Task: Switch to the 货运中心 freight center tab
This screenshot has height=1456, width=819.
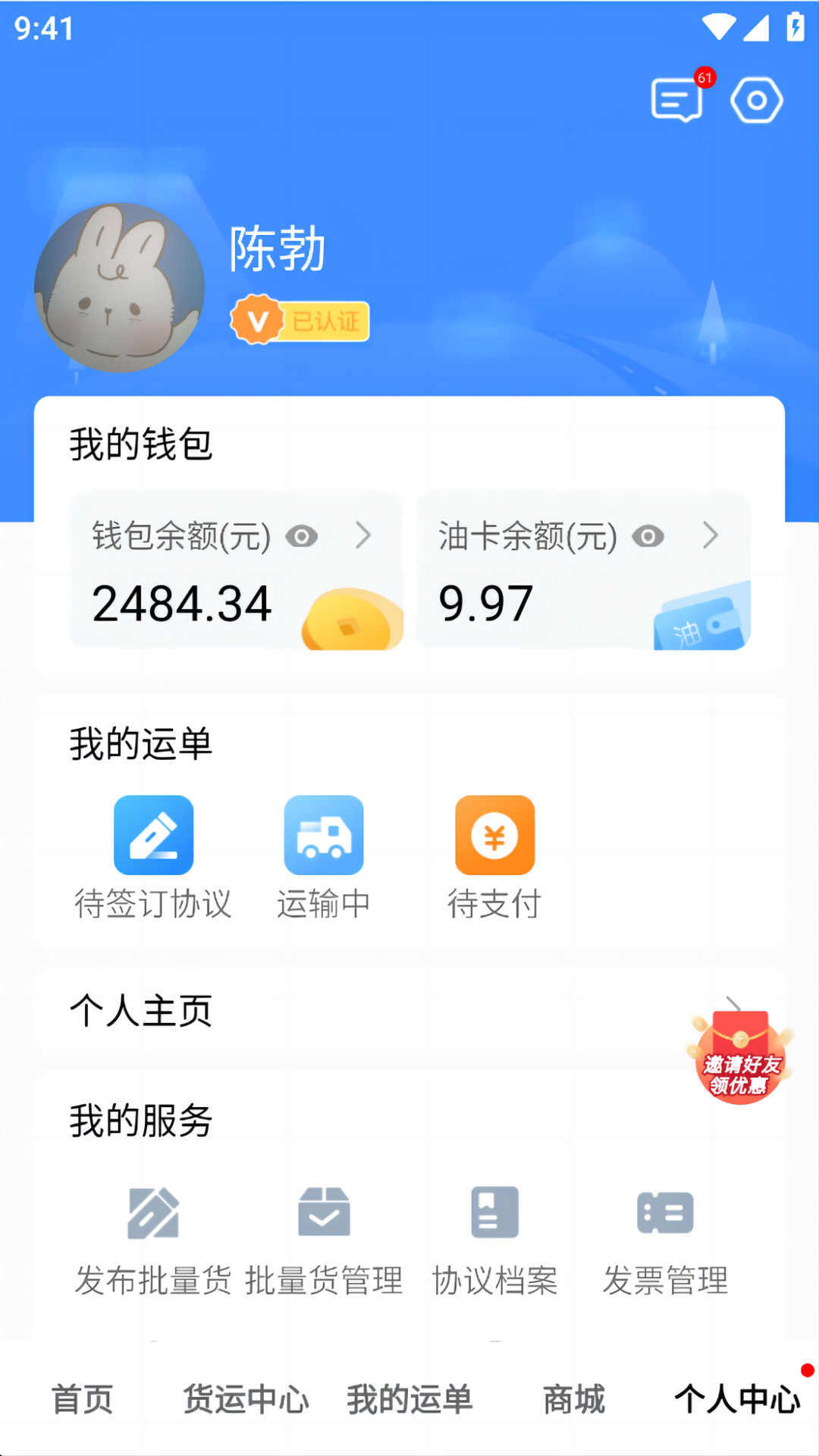Action: pos(246,1401)
